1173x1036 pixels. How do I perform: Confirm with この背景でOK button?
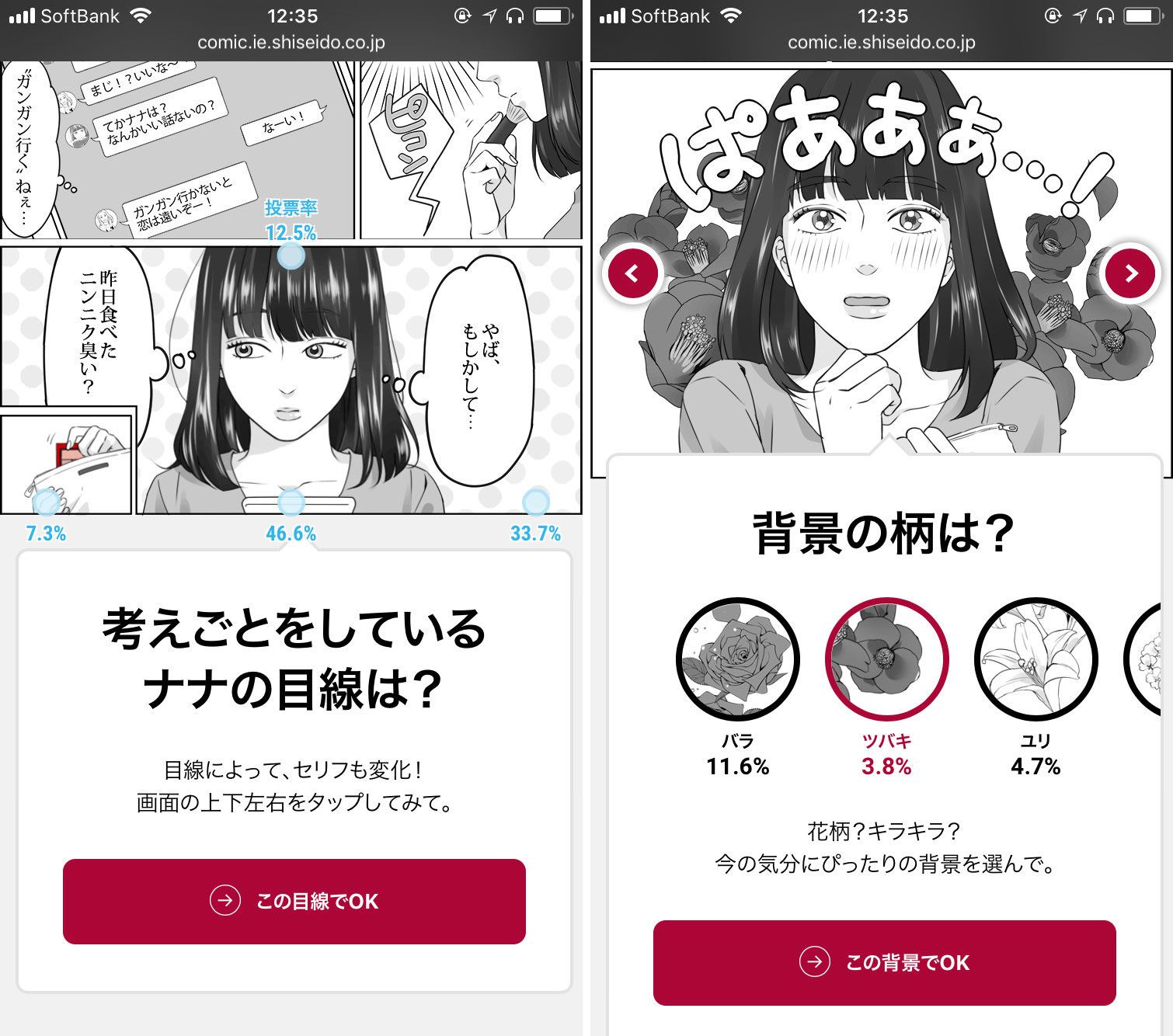(x=884, y=962)
